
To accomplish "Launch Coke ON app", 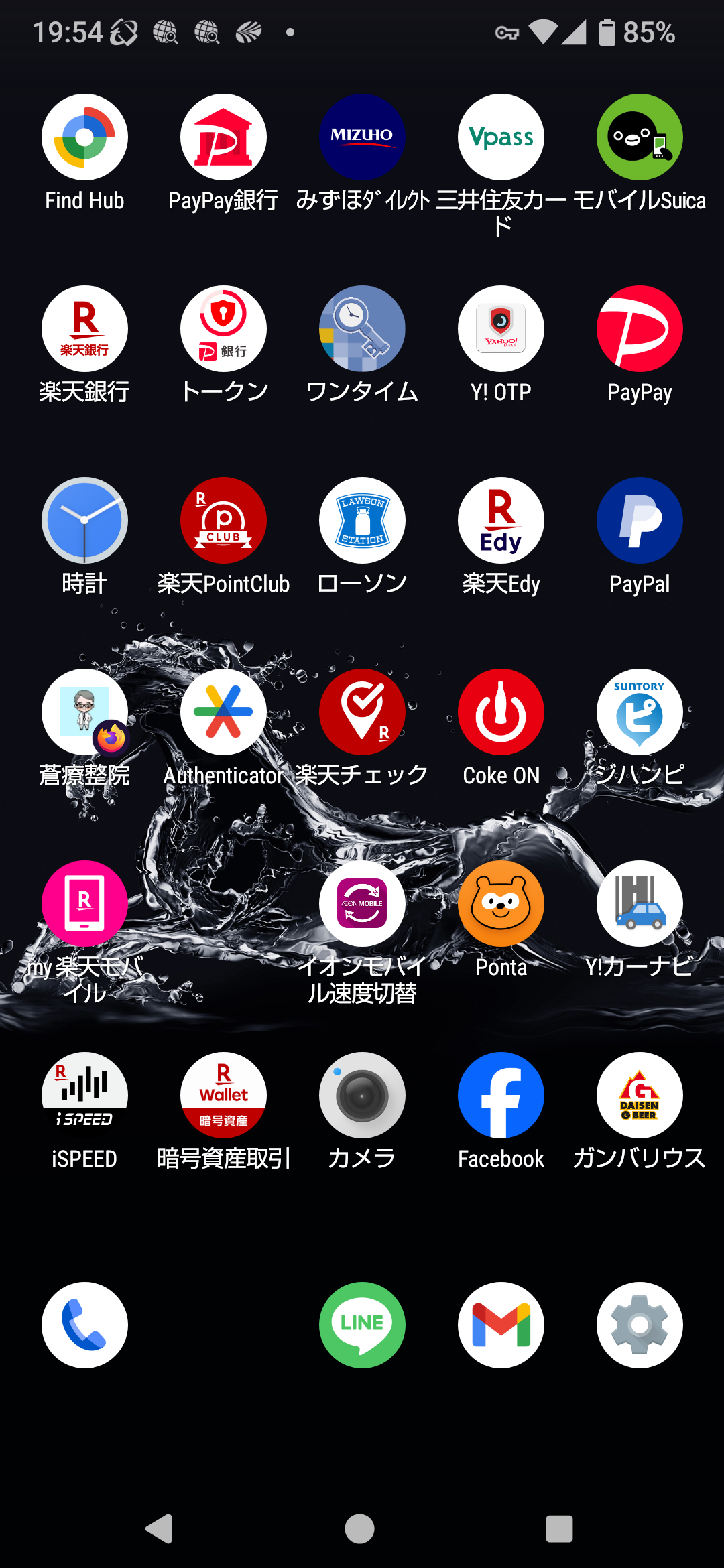I will [501, 712].
